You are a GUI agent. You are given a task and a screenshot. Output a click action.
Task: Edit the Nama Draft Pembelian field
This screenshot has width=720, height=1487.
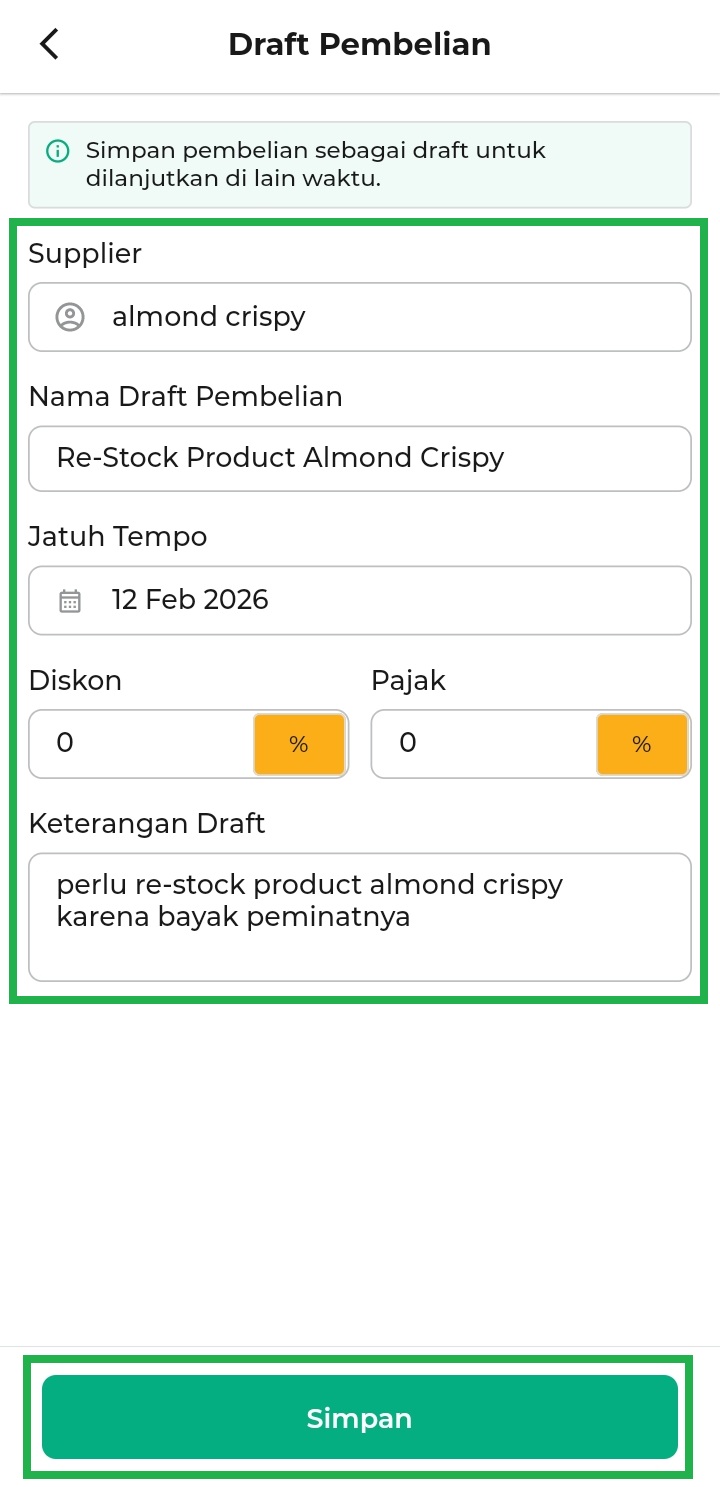[359, 458]
